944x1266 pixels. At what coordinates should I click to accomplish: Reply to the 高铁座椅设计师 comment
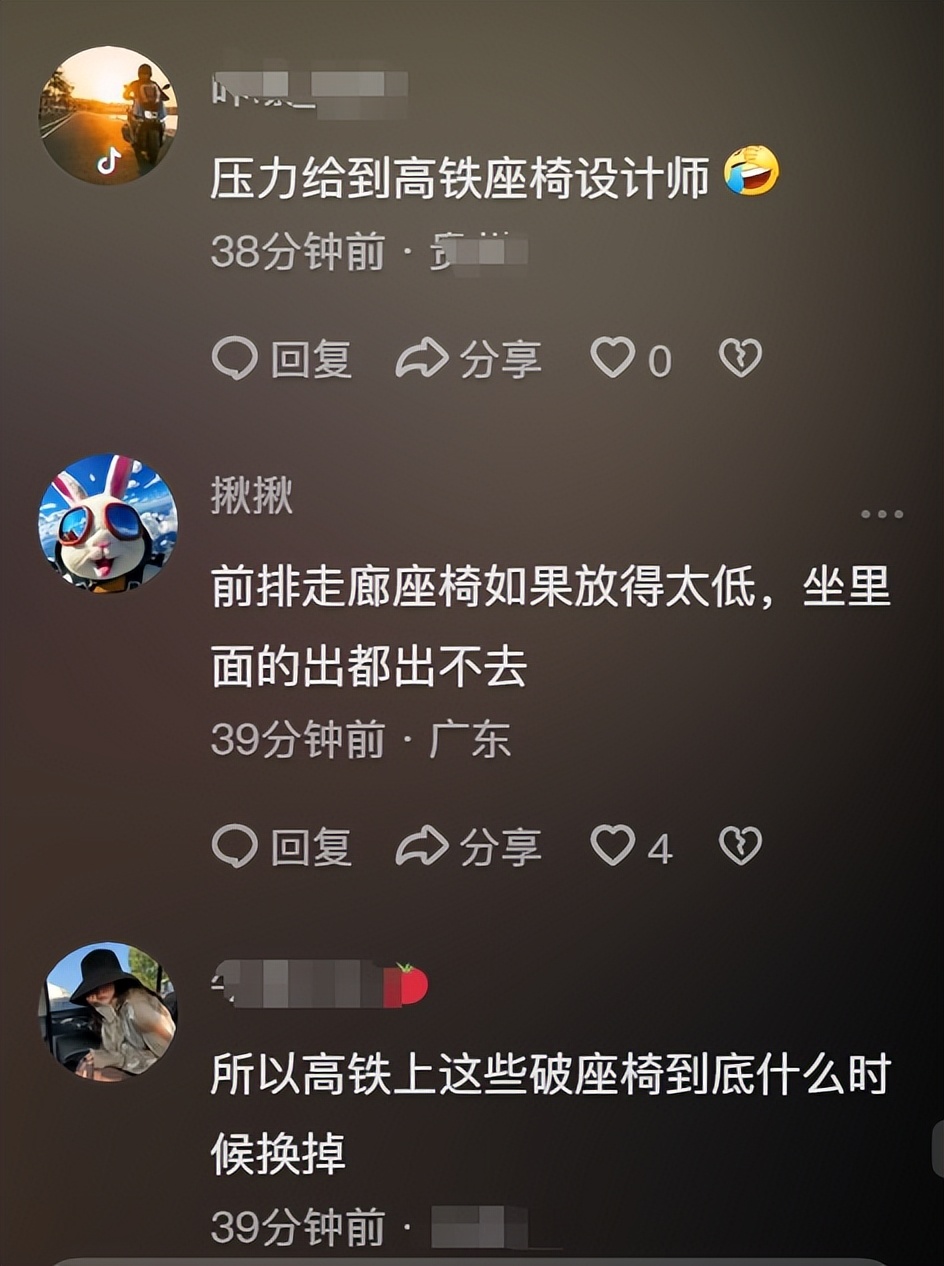[282, 358]
